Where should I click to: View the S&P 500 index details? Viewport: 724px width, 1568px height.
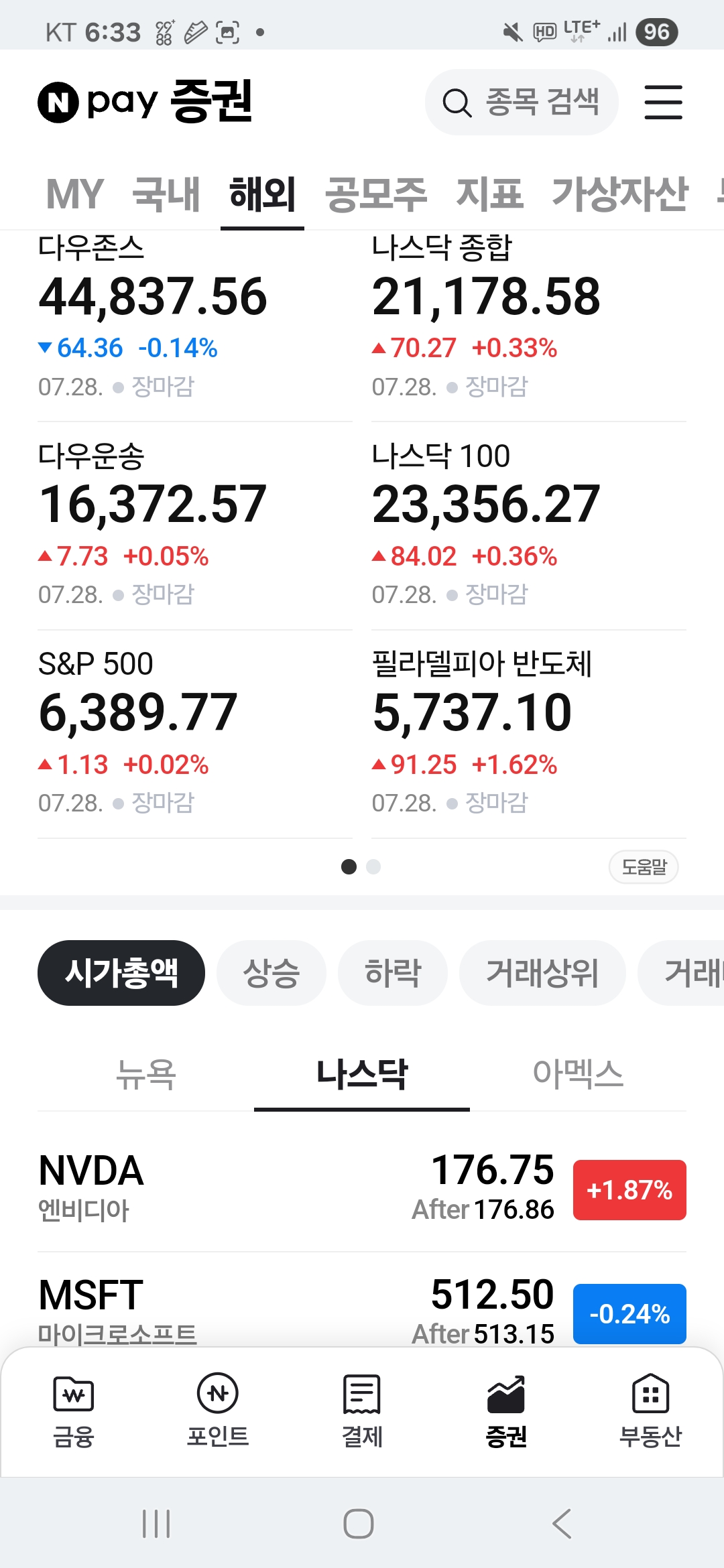(x=195, y=734)
